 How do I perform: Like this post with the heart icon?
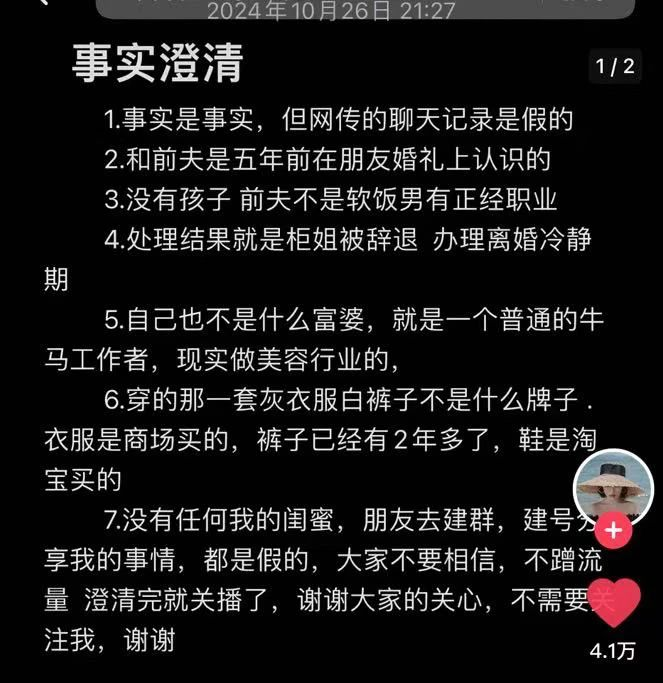tap(613, 603)
